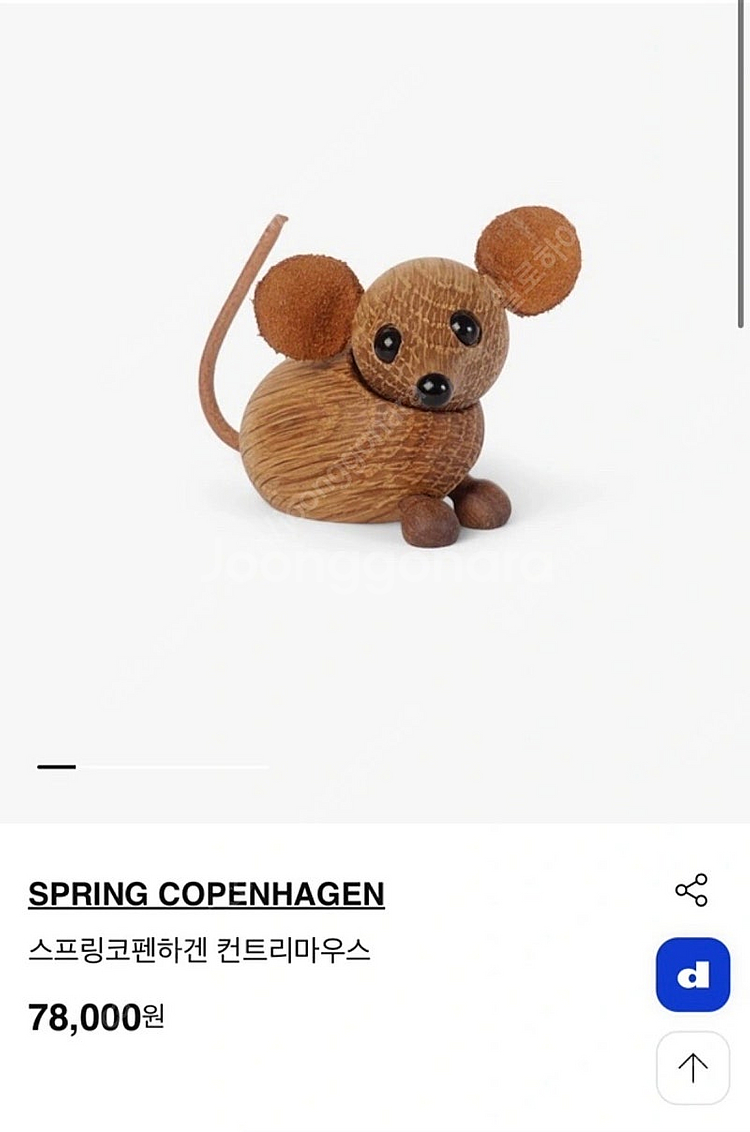Screen dimensions: 750x1132
Task: Jump back to top with the arrow button
Action: [692, 1067]
